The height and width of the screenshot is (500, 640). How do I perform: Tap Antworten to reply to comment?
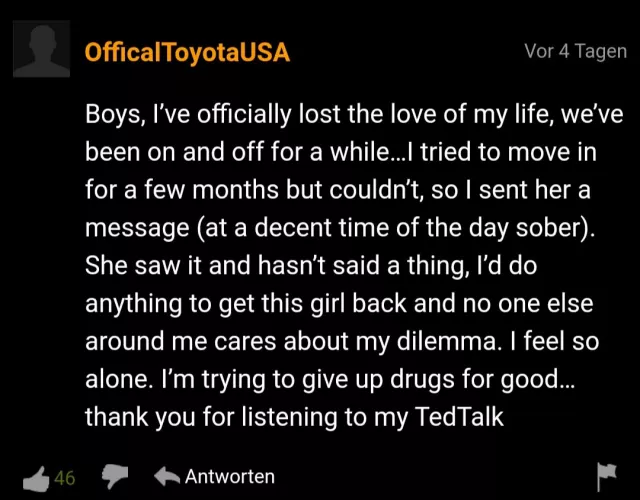(214, 476)
